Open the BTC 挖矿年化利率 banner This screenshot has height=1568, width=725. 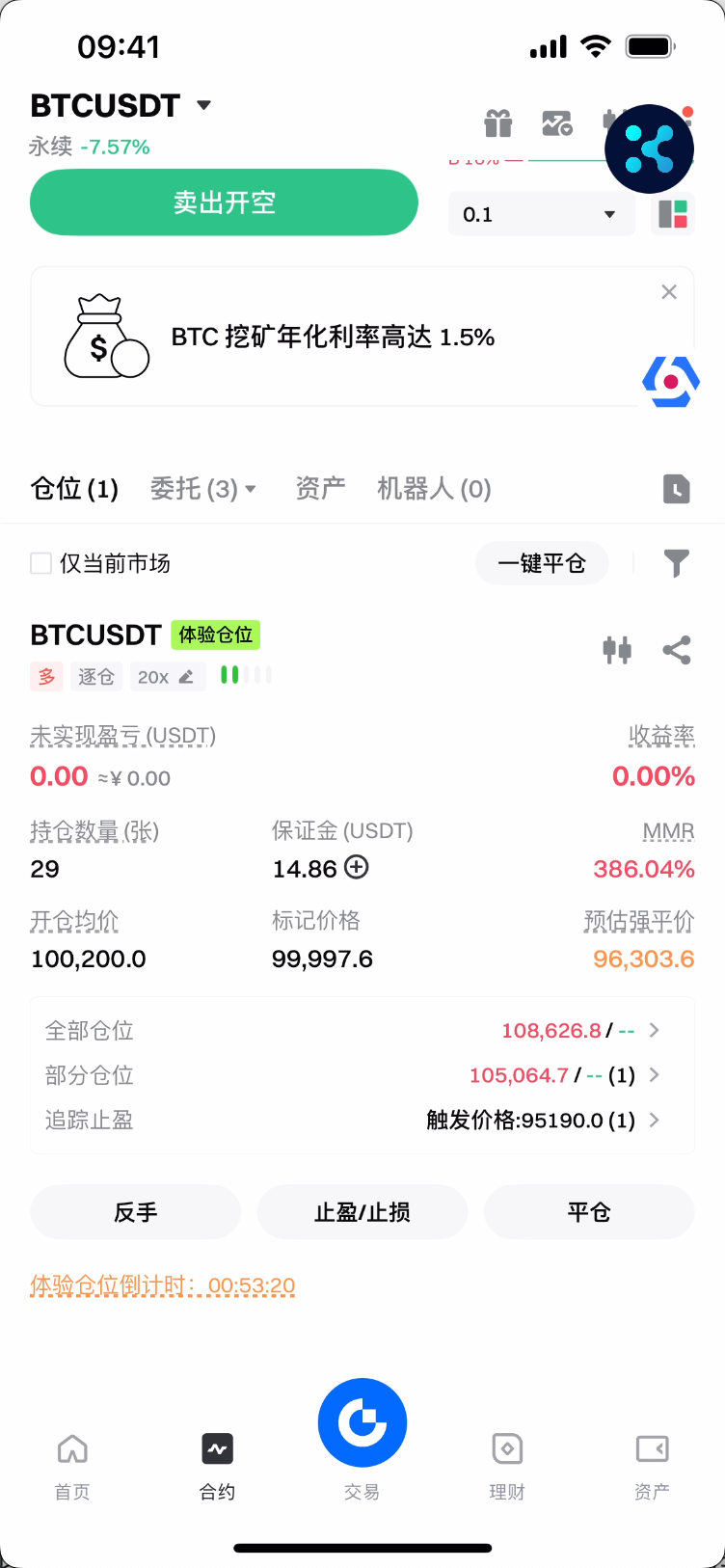tap(333, 338)
